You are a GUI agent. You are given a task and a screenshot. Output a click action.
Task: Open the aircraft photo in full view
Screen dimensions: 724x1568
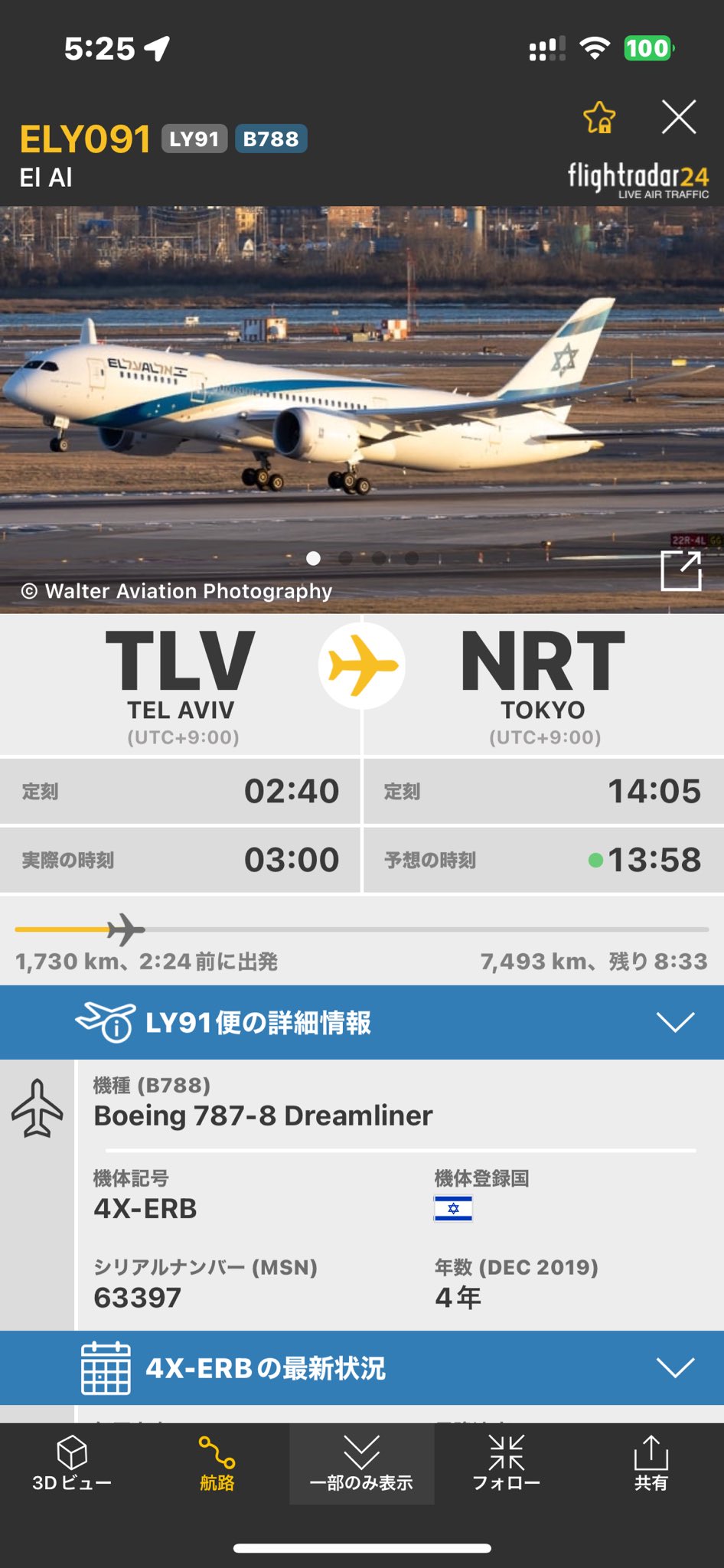point(680,571)
